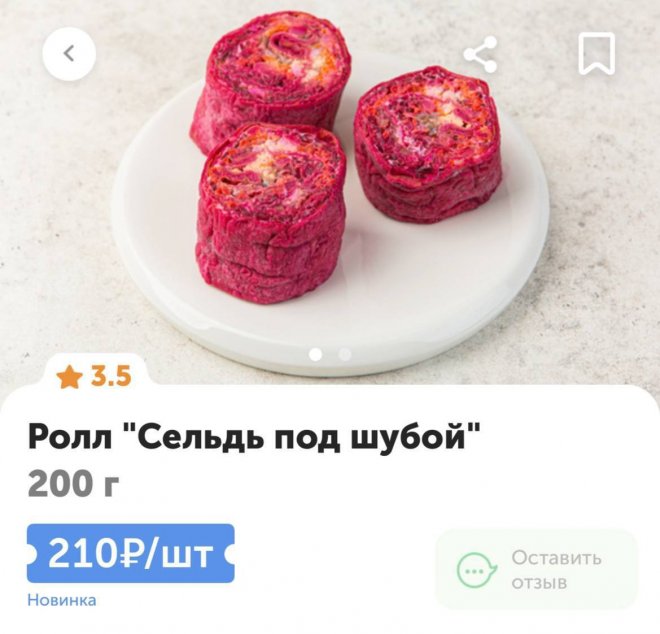Go back using the arrow button
Screen dimensions: 660x634
(x=69, y=55)
